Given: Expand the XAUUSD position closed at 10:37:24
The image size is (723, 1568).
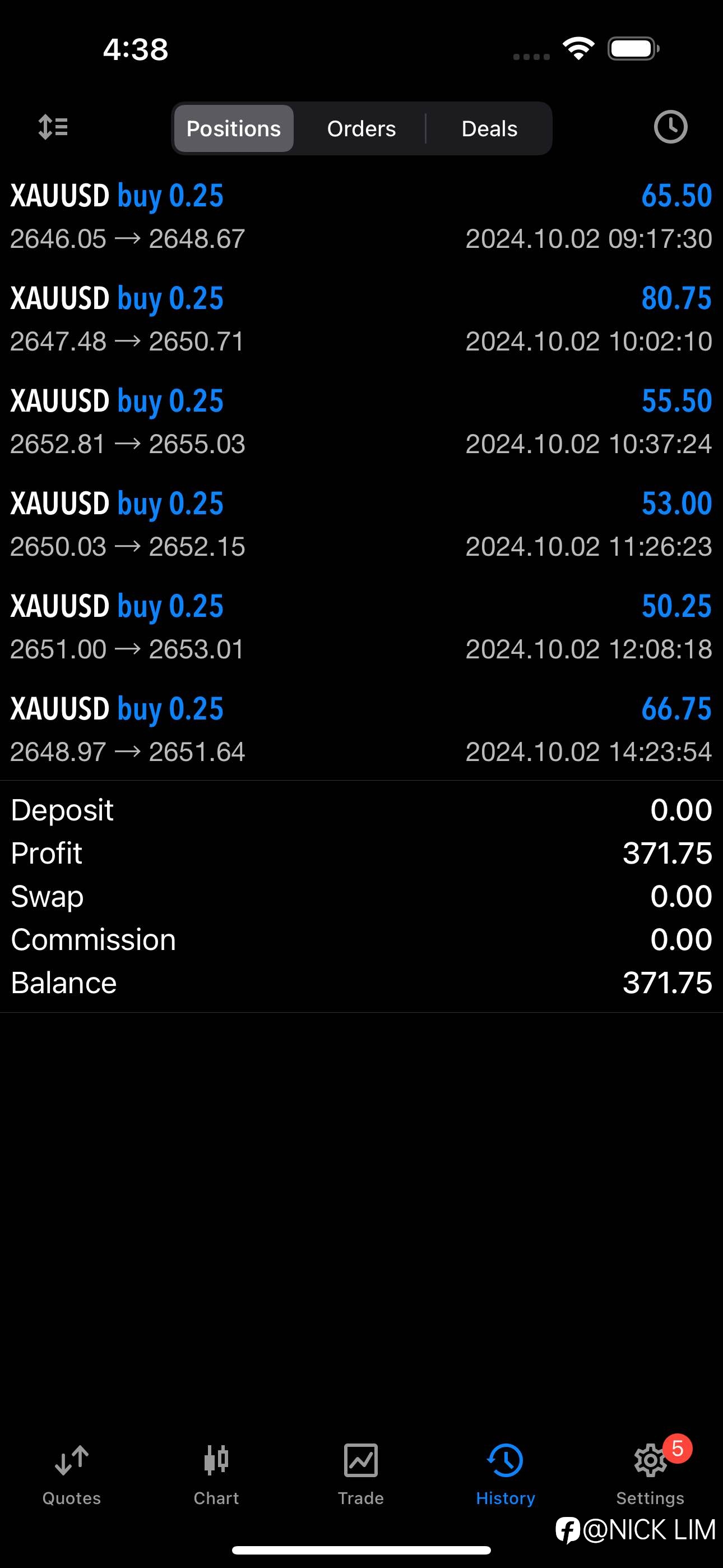Looking at the screenshot, I should (x=361, y=422).
